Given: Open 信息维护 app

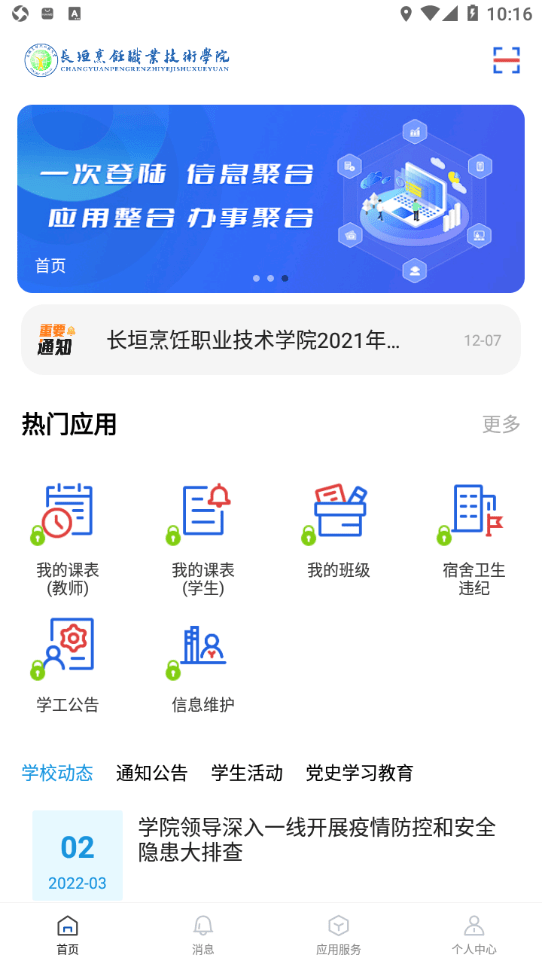Looking at the screenshot, I should coord(203,666).
